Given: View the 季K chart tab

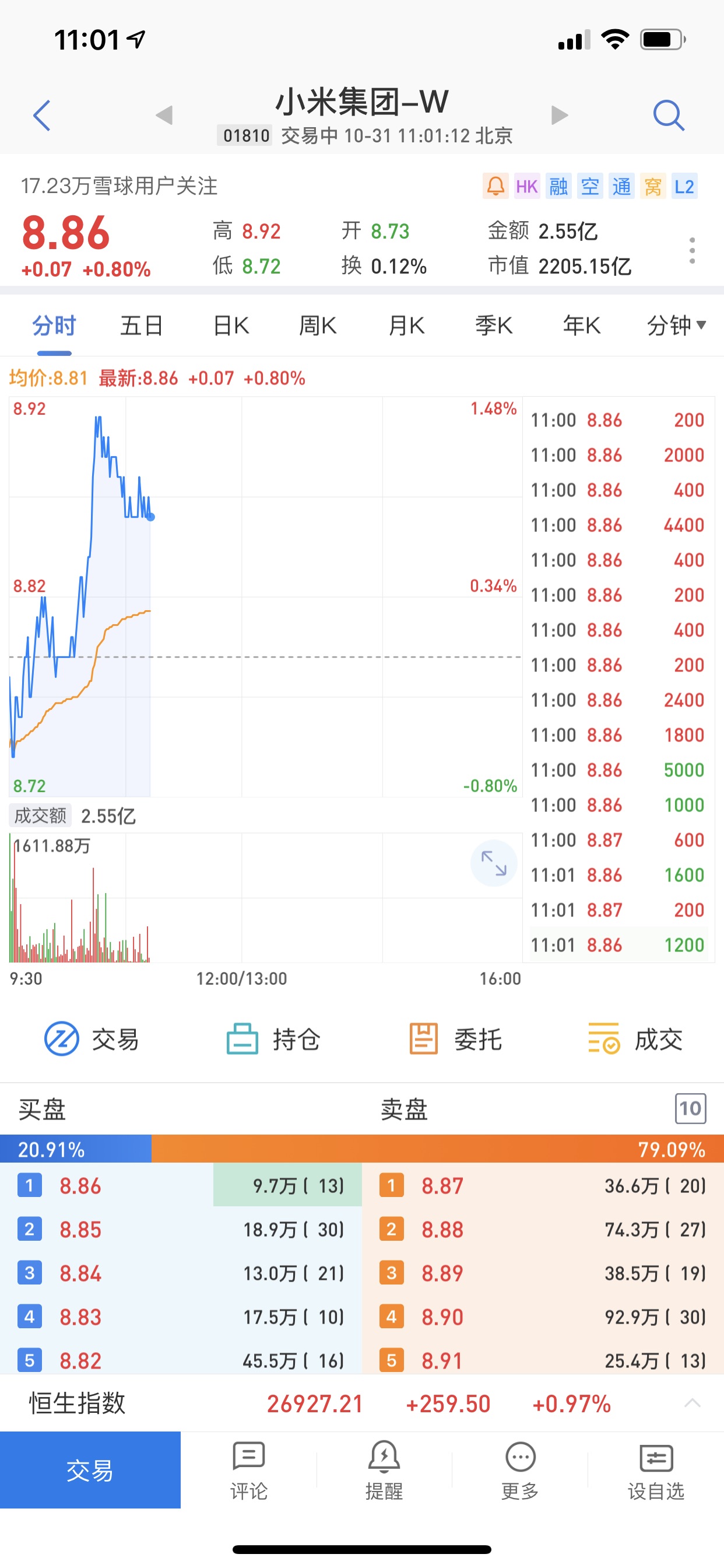Looking at the screenshot, I should 493,325.
